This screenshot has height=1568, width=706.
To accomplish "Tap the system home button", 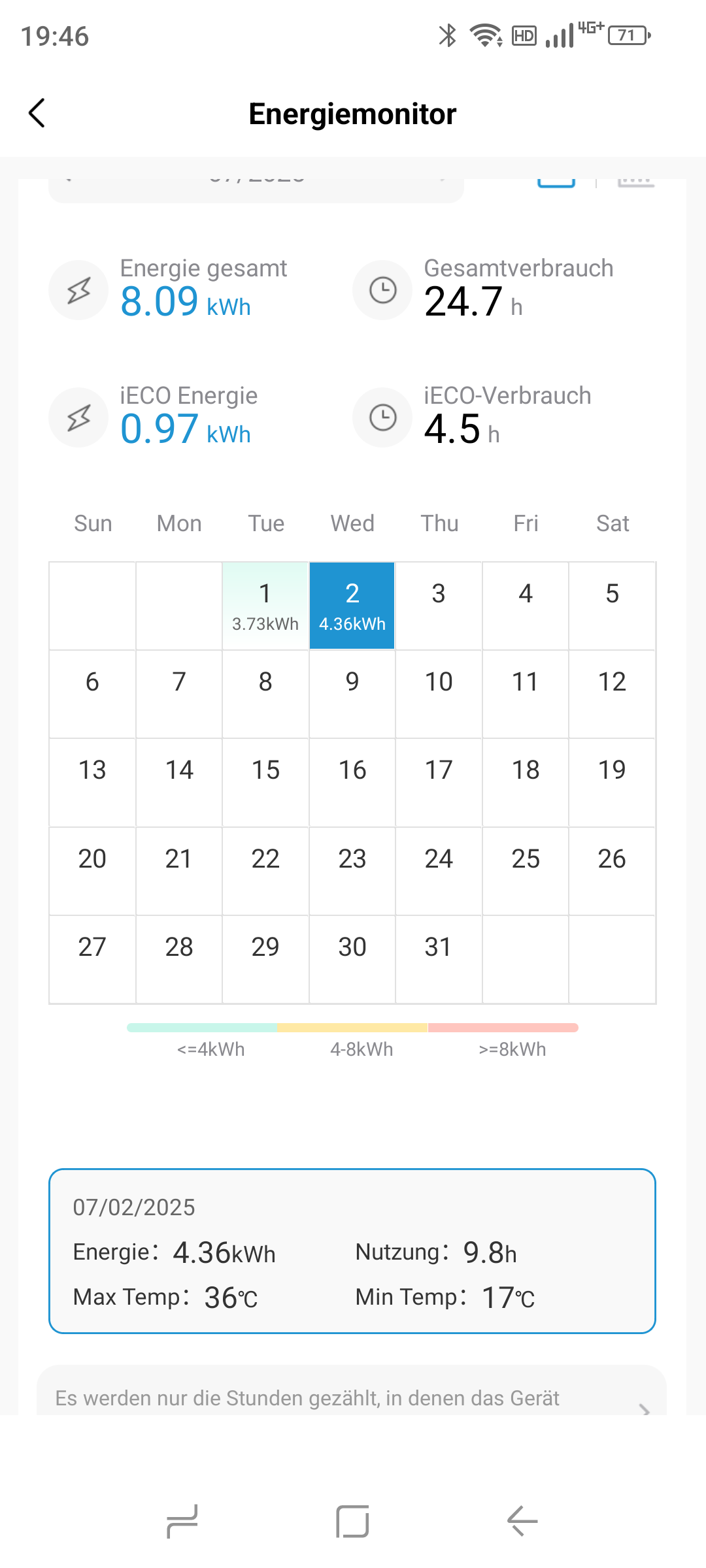I will tap(352, 1521).
